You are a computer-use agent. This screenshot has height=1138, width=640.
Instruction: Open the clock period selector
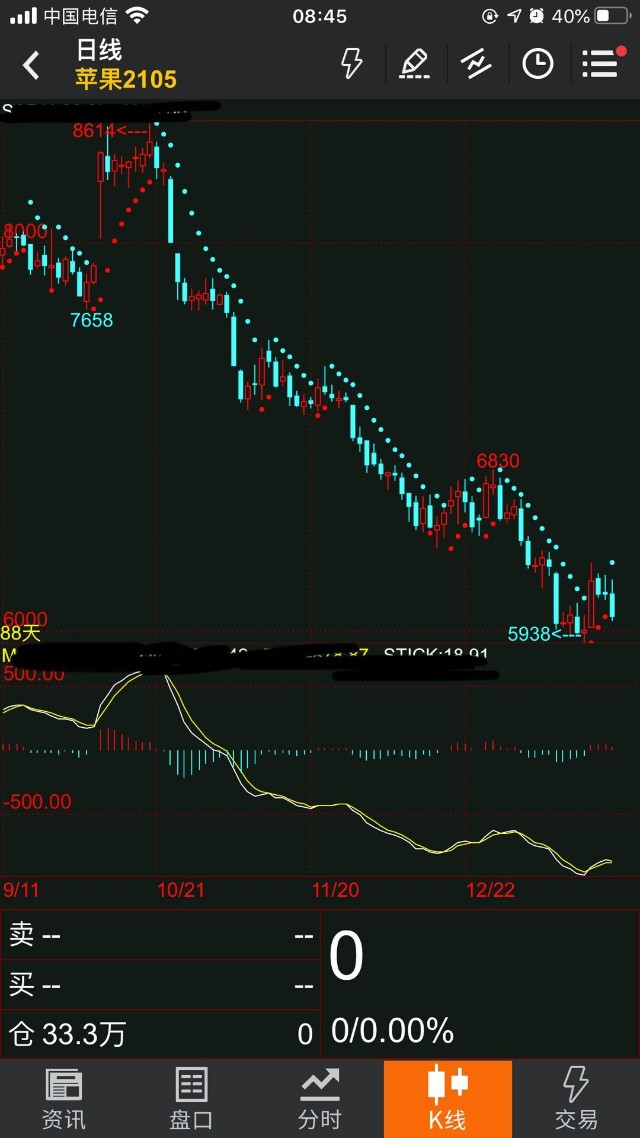click(x=538, y=64)
